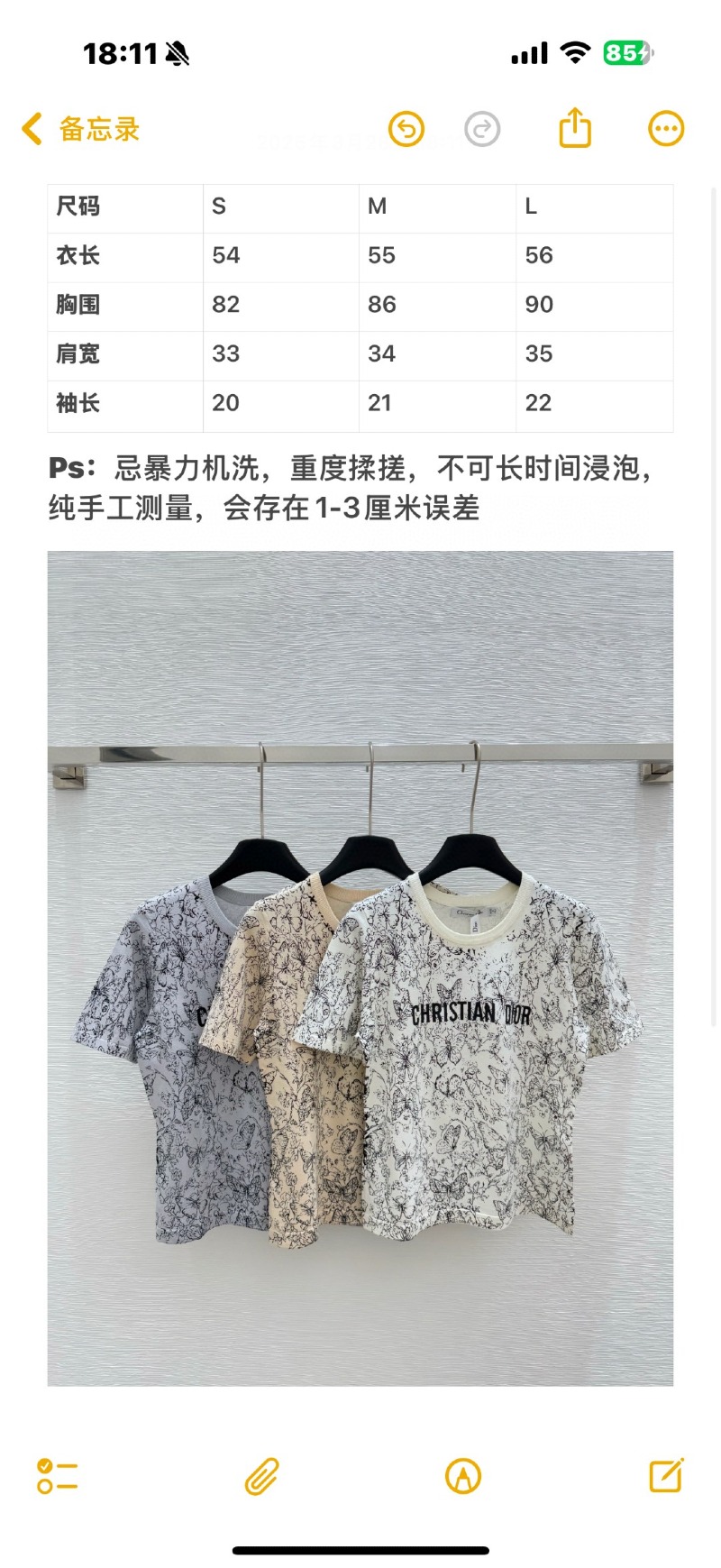Screen dimensions: 721x1568
Task: Share this note
Action: (575, 128)
